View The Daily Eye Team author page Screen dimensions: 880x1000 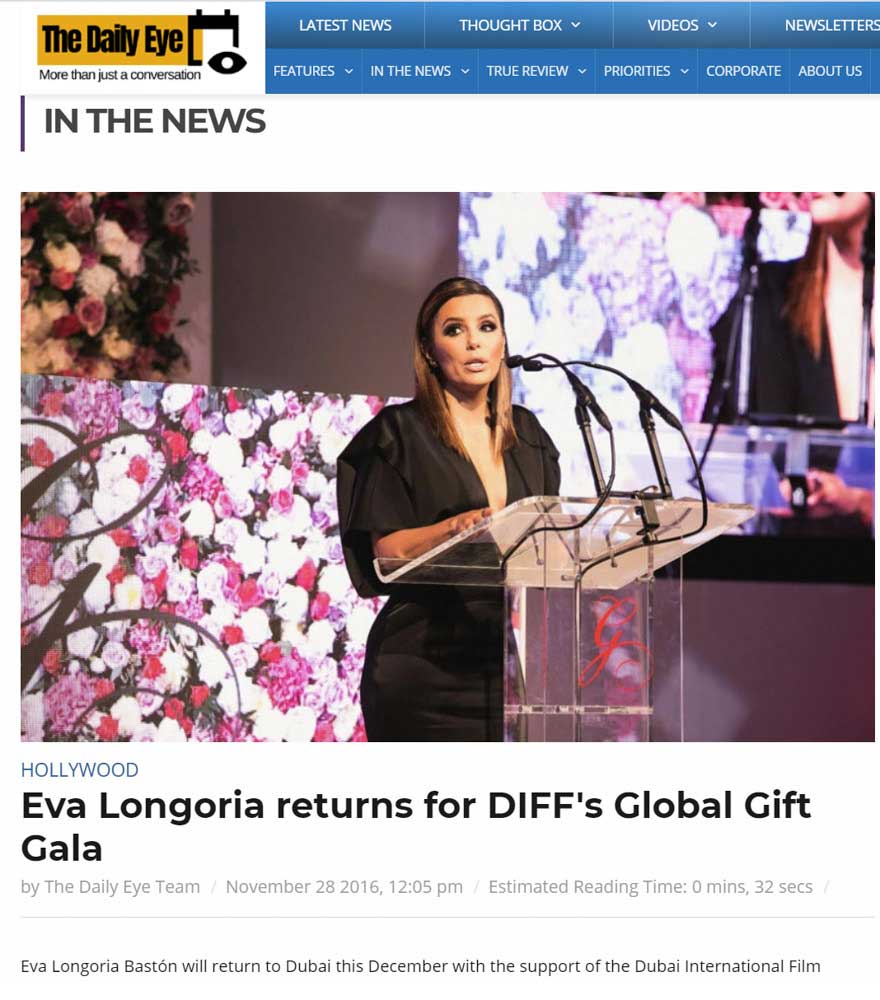[x=122, y=886]
